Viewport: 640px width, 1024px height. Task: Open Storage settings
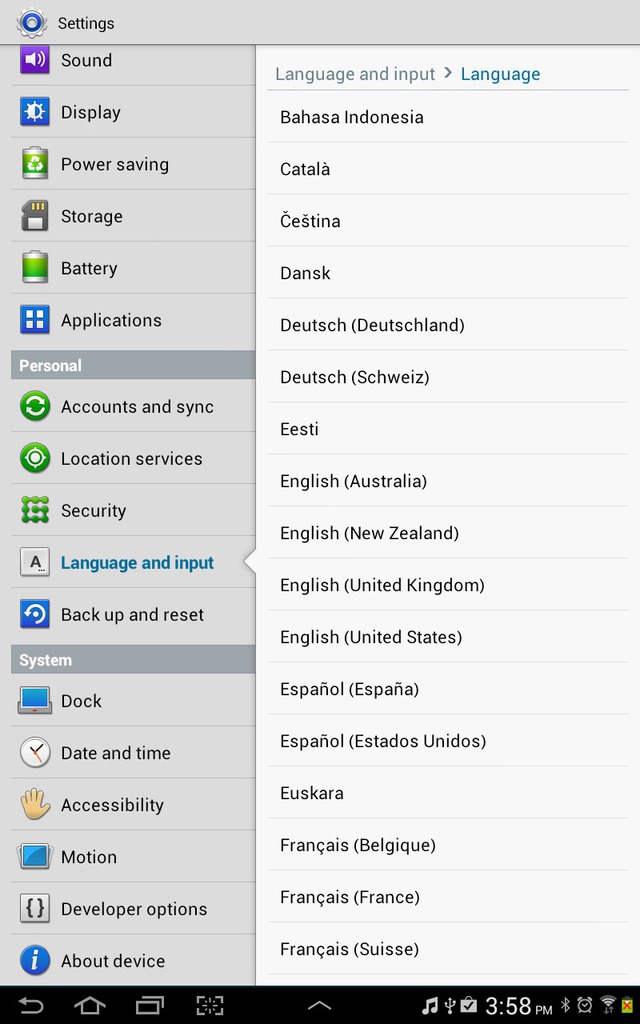pos(133,216)
